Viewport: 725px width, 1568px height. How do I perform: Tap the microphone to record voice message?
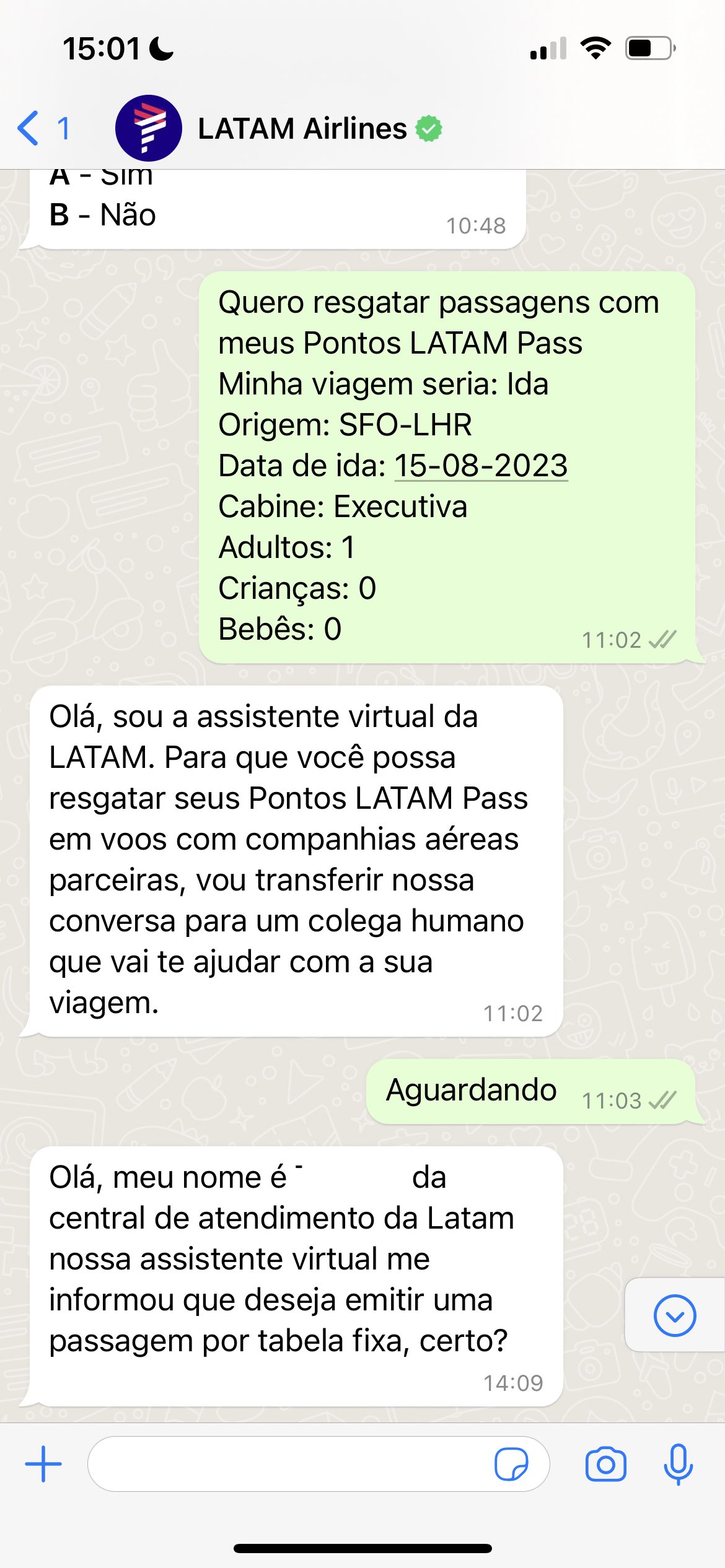point(678,1464)
